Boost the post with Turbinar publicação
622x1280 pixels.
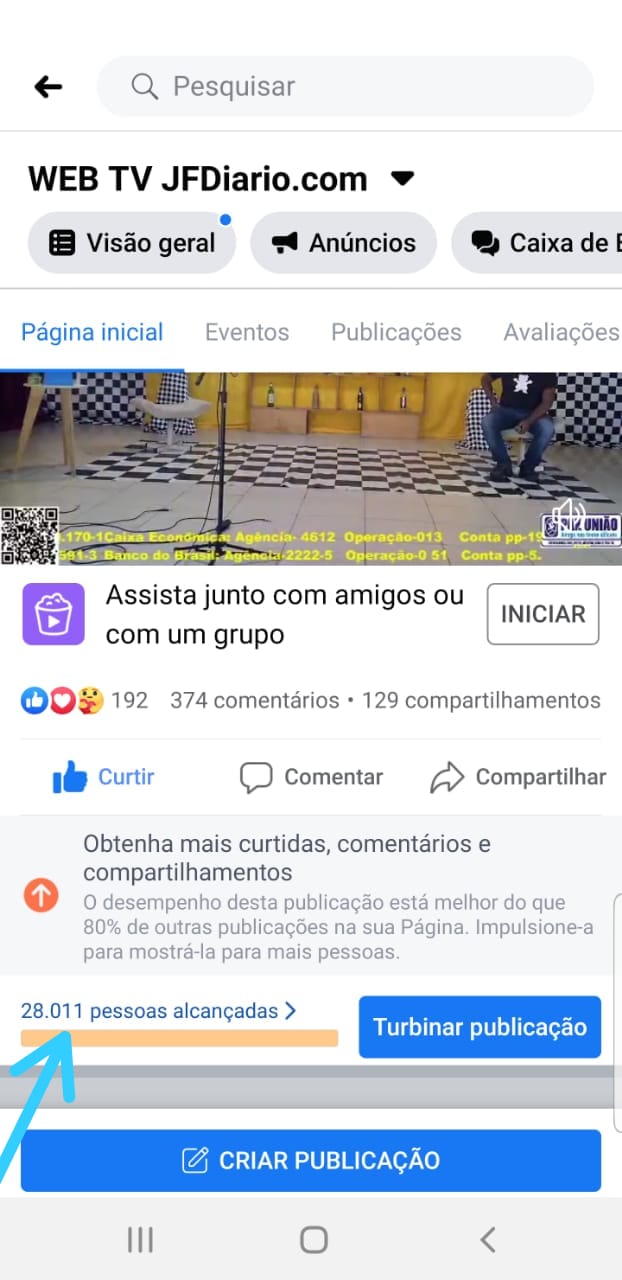[x=480, y=1027]
